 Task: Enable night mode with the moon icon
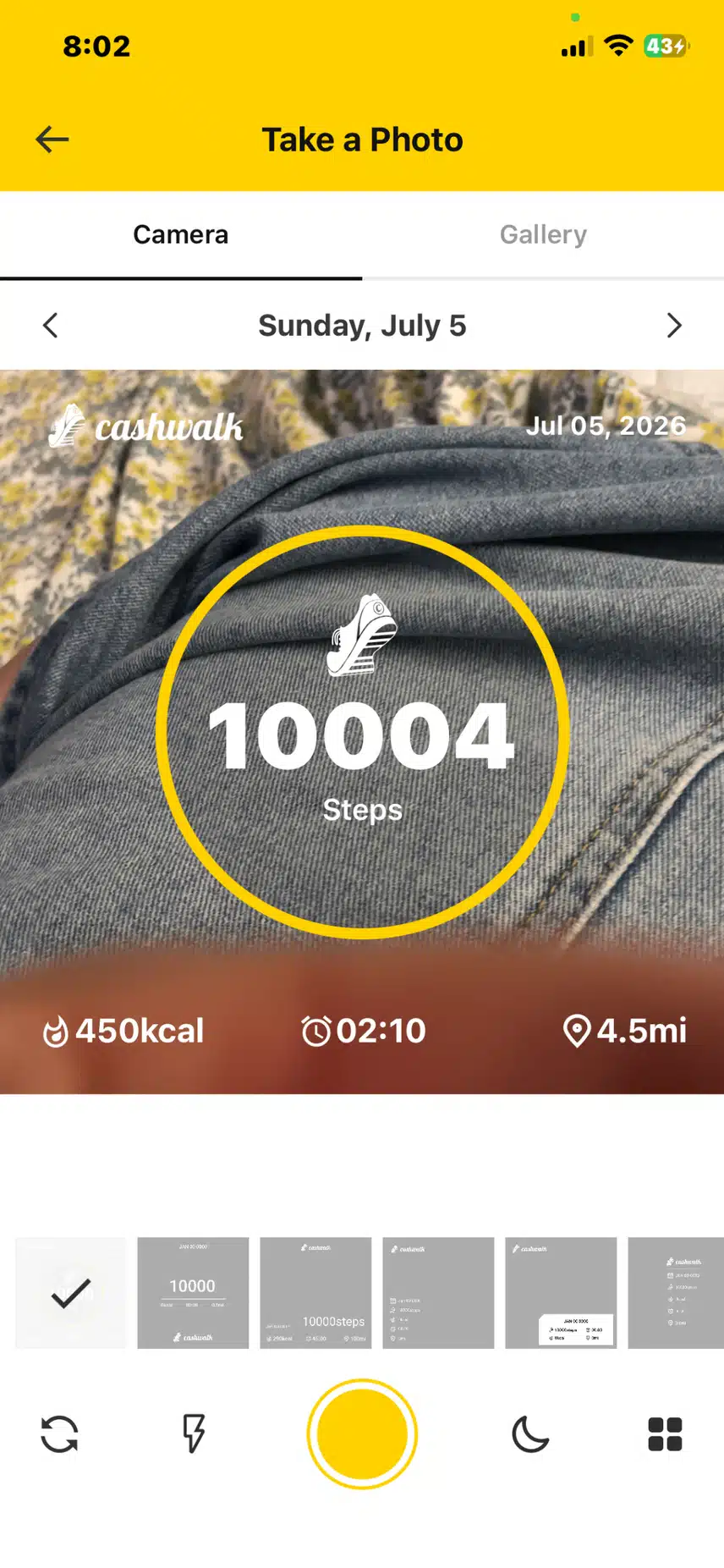point(530,1434)
